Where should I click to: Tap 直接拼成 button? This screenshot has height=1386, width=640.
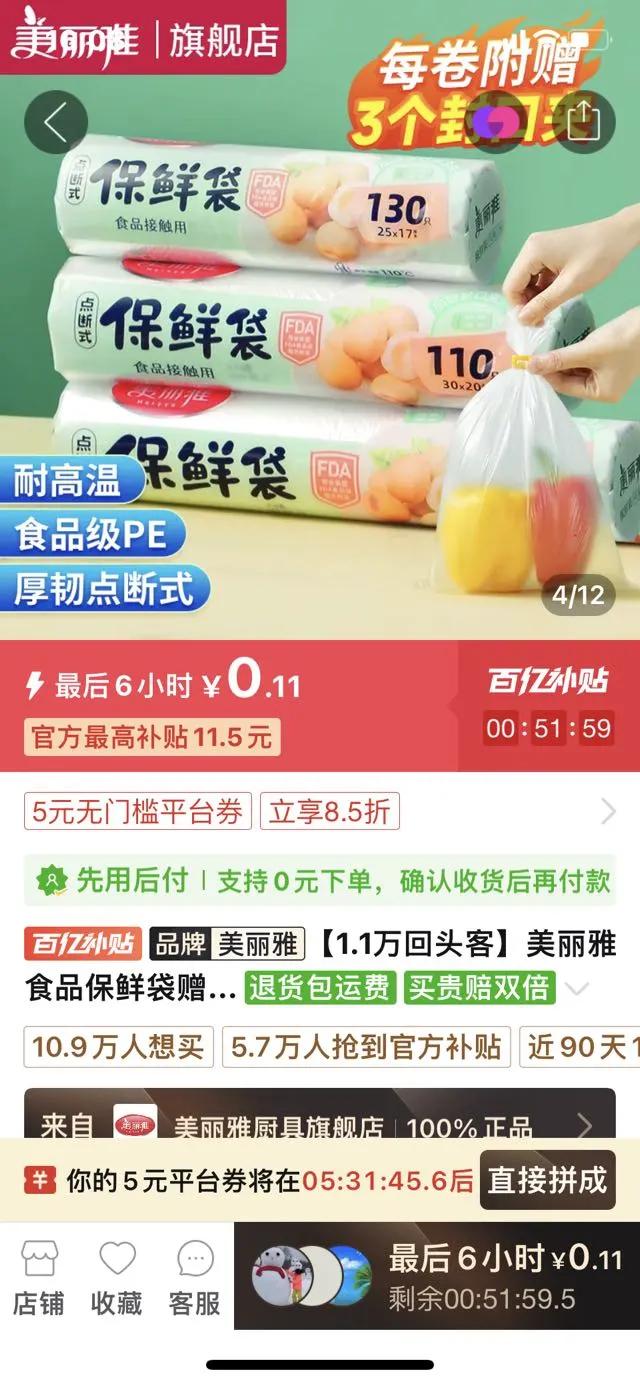click(x=547, y=1180)
